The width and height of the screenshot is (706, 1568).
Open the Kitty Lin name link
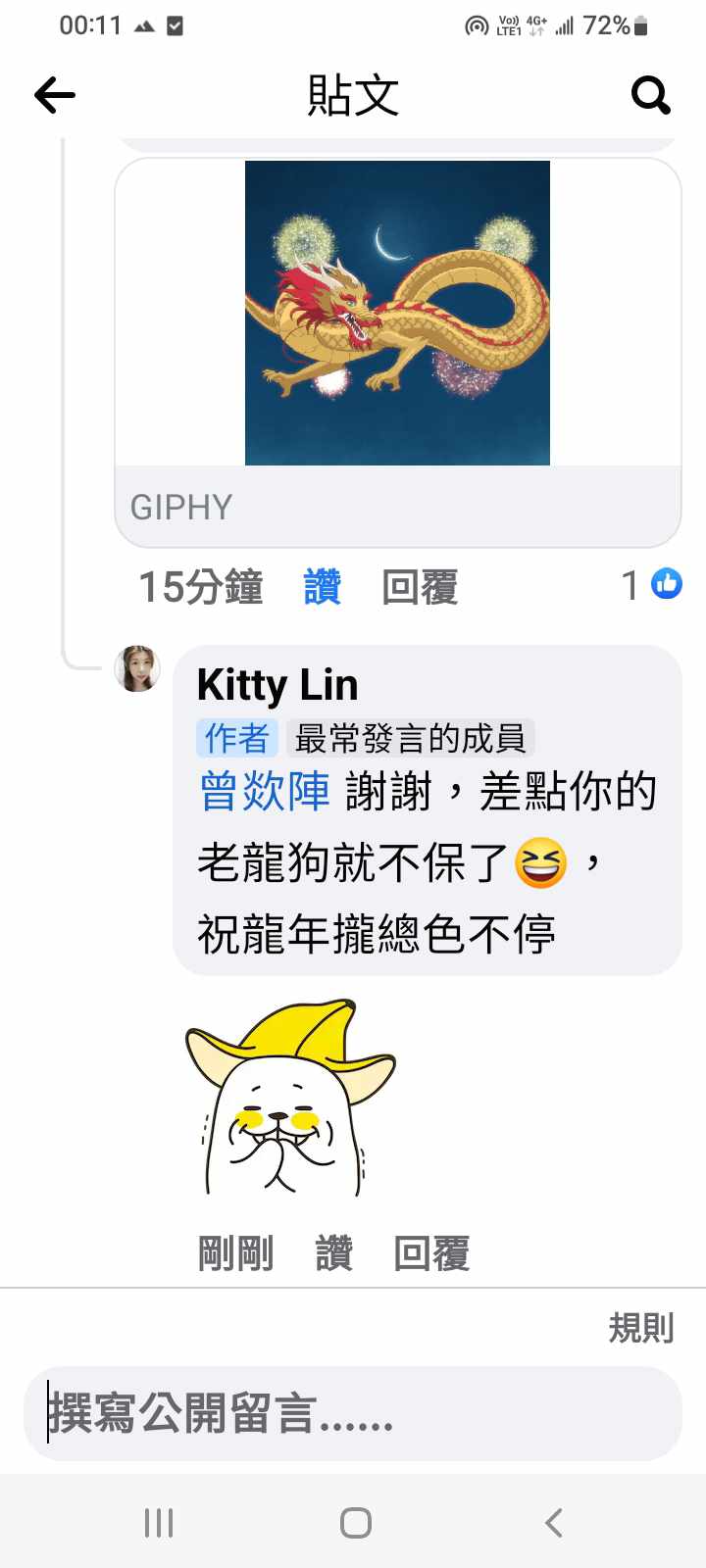[x=277, y=685]
